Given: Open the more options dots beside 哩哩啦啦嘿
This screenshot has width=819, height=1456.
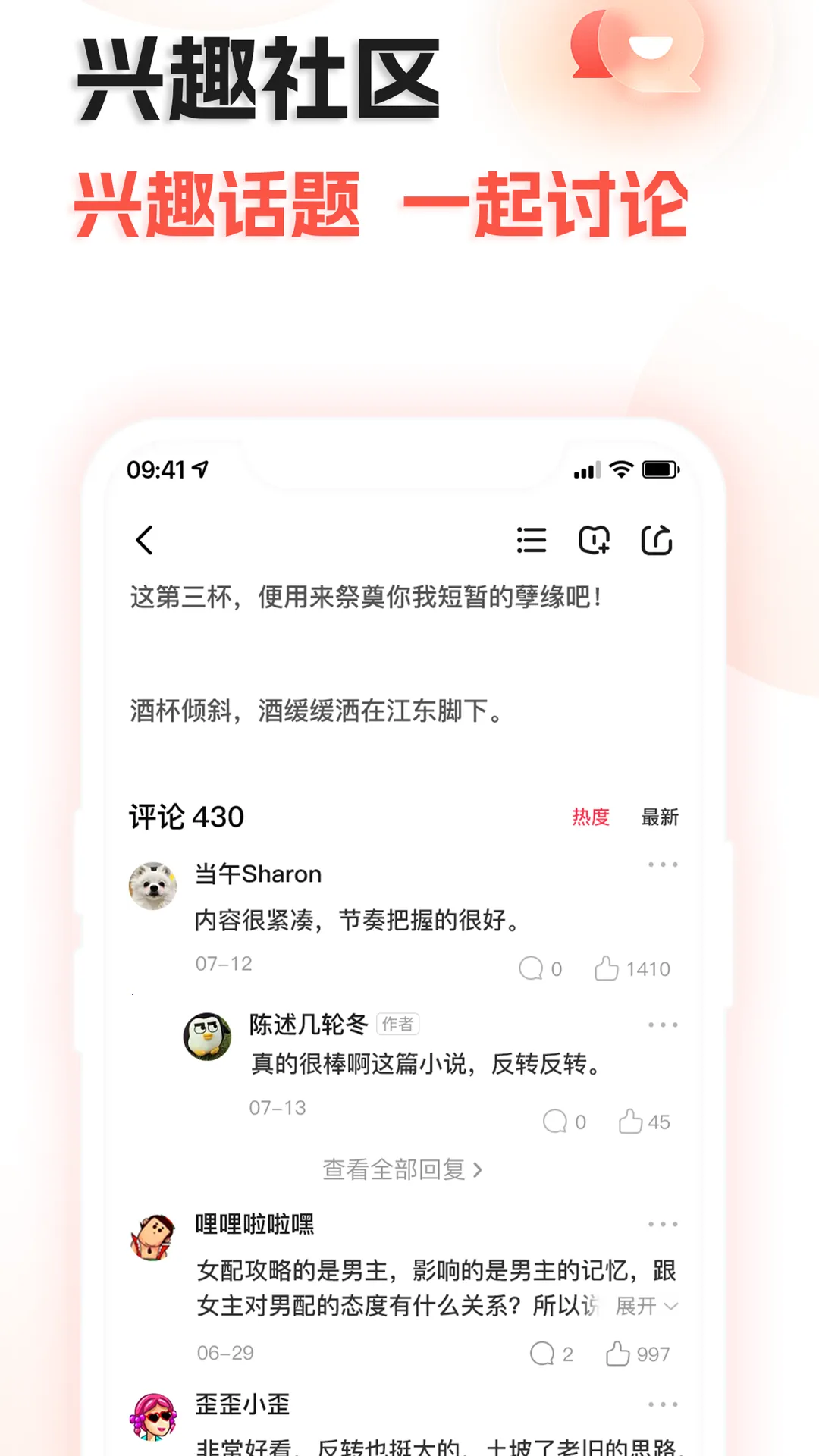Looking at the screenshot, I should click(662, 1222).
